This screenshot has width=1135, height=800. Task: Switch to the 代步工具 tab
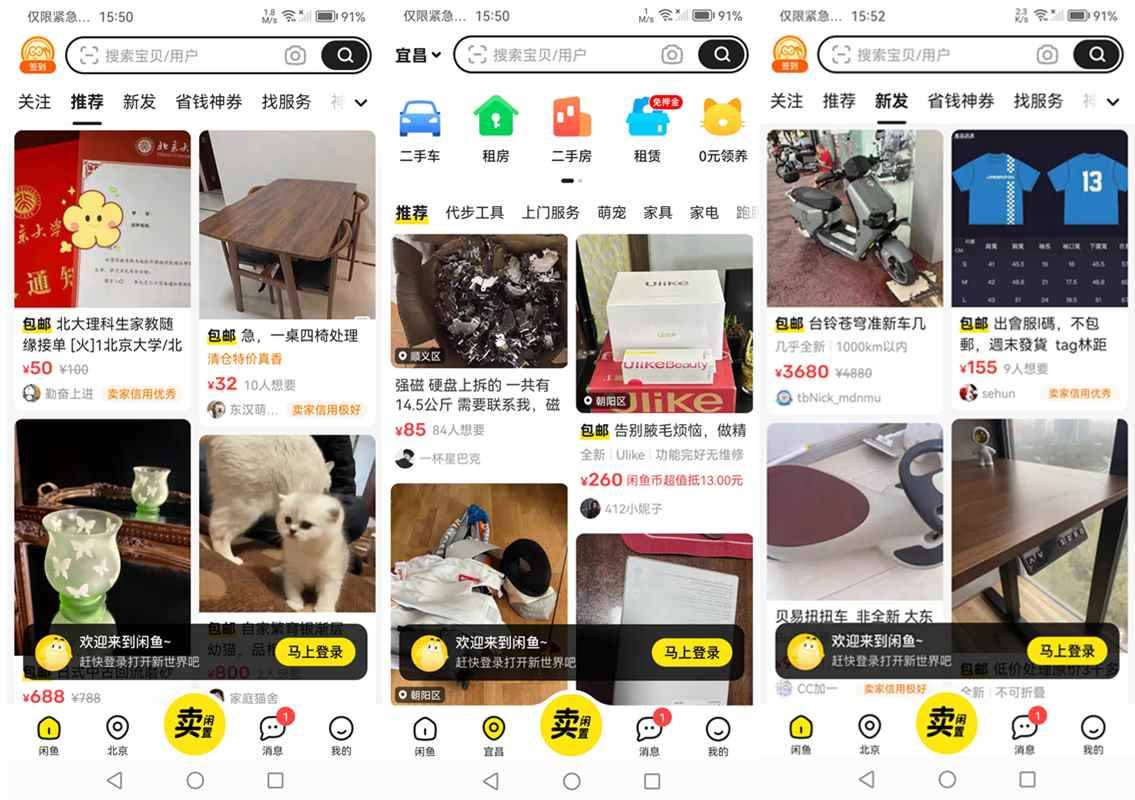click(x=474, y=213)
